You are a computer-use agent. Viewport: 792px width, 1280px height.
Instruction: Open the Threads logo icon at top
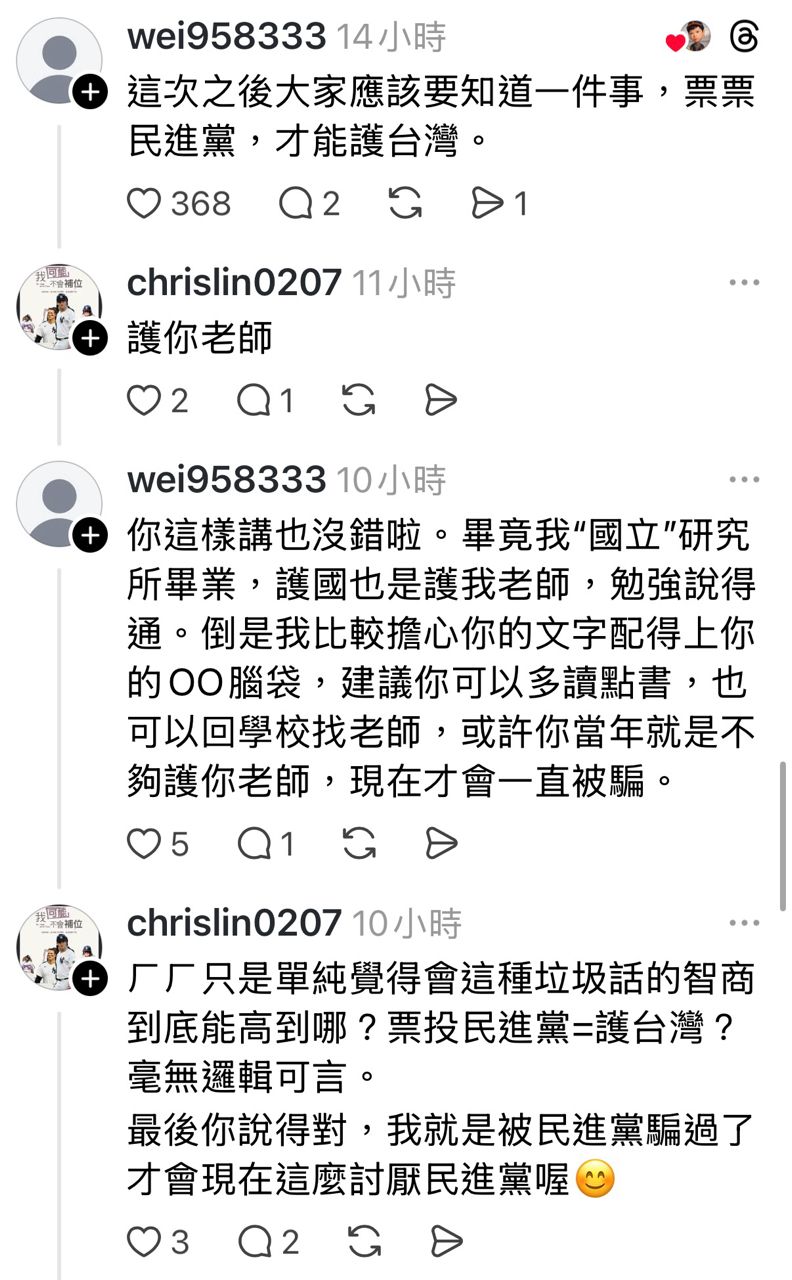[745, 39]
